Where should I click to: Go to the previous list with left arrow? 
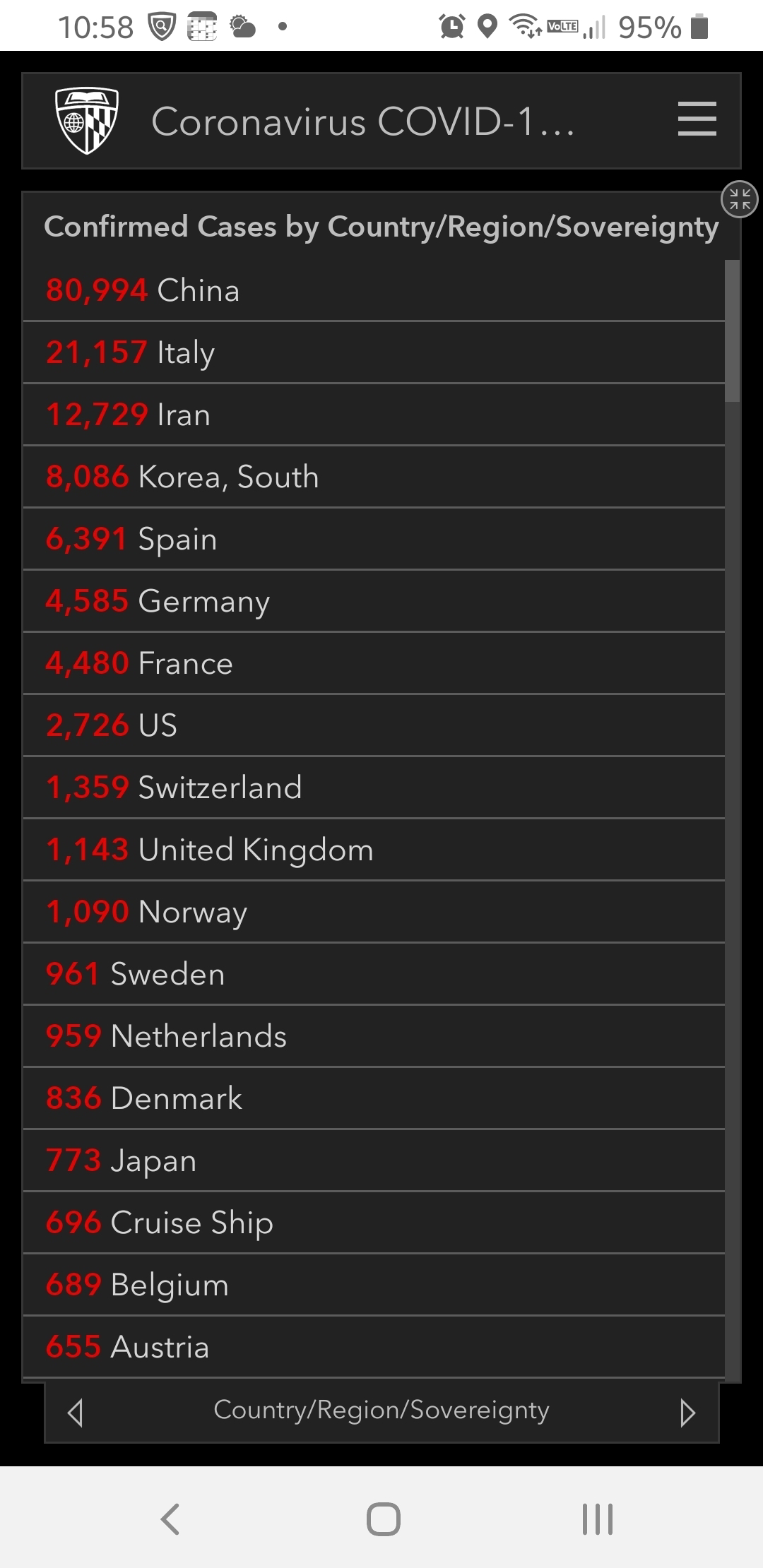[75, 1413]
